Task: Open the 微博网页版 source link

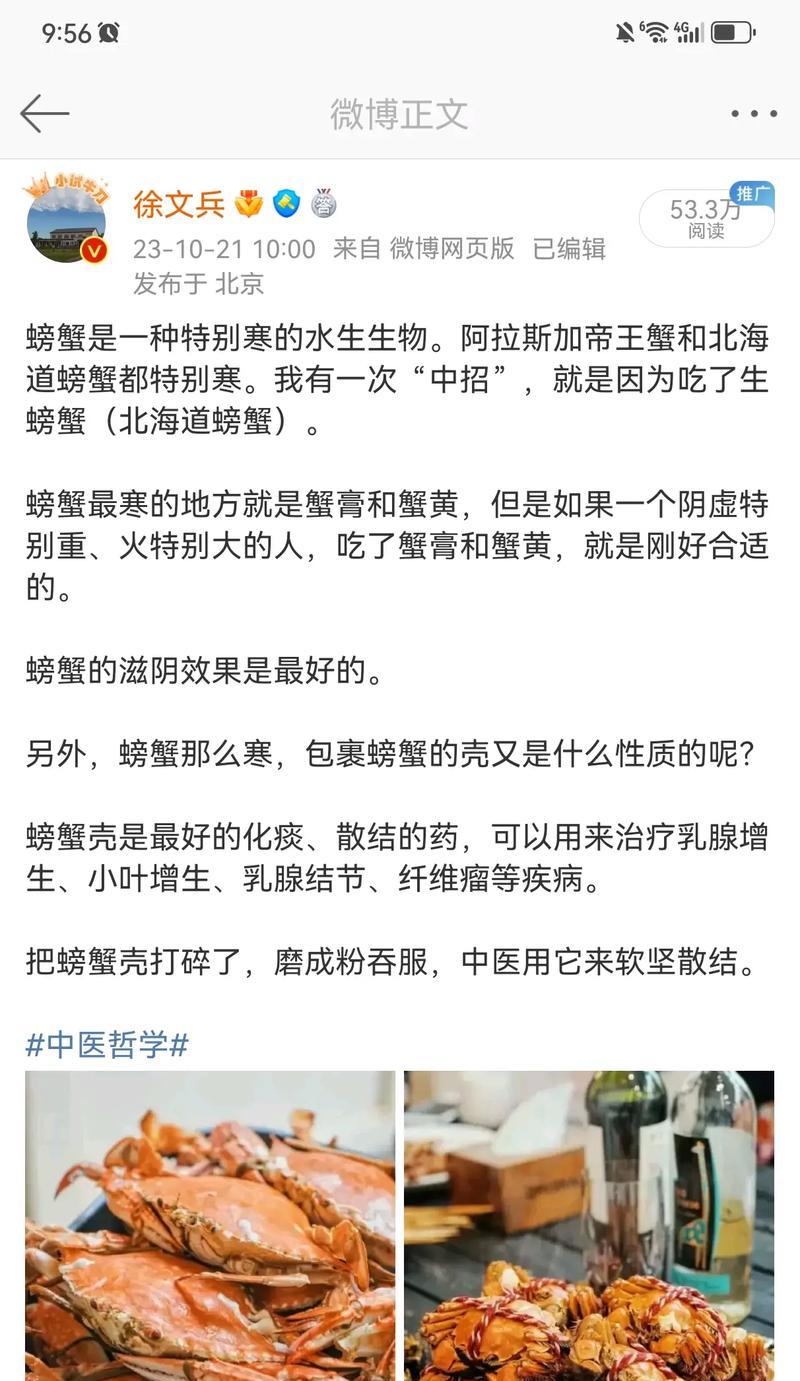Action: point(452,248)
